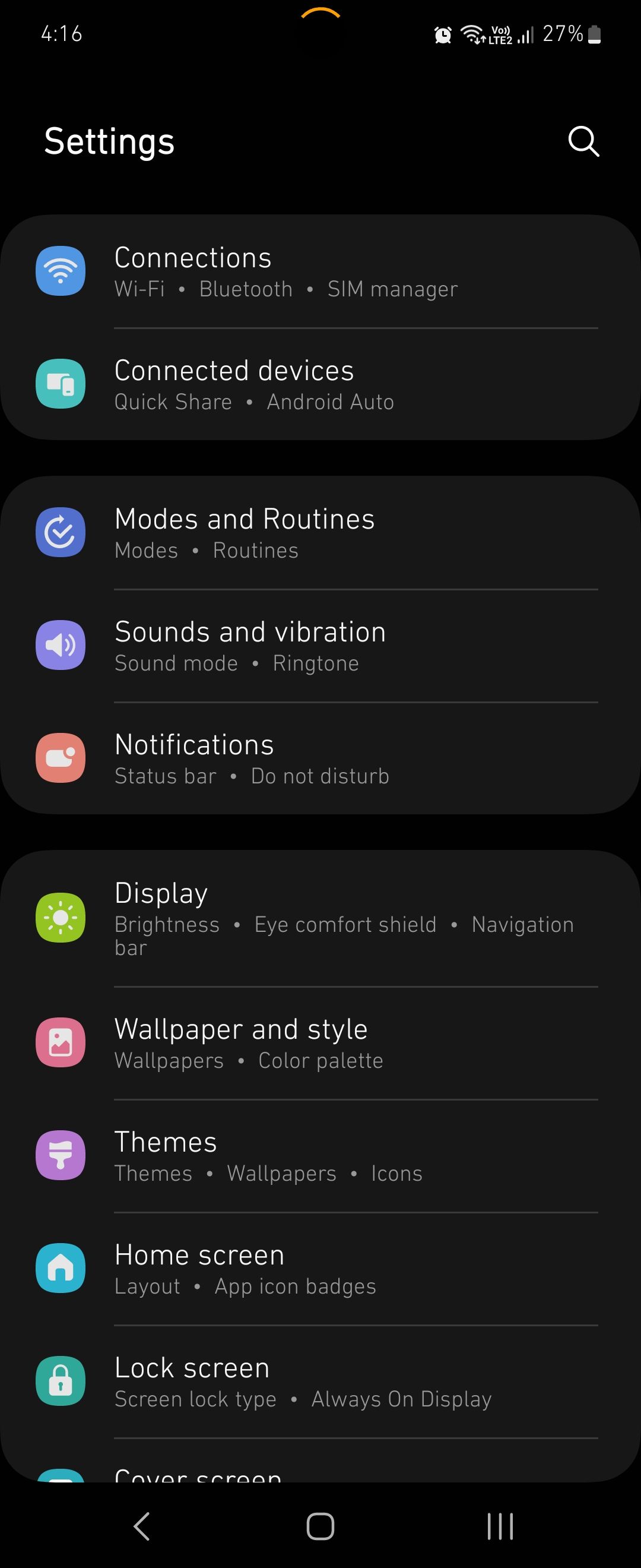Open the Connections settings via Wi-Fi icon

[61, 270]
